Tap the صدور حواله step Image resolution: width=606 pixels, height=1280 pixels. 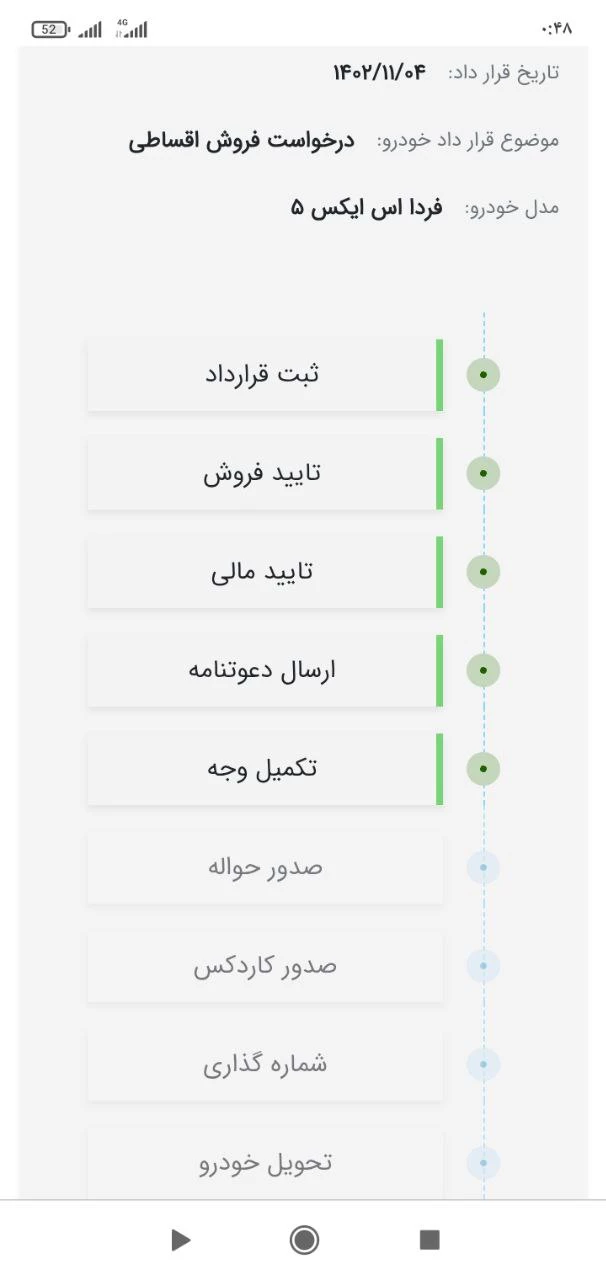point(264,867)
